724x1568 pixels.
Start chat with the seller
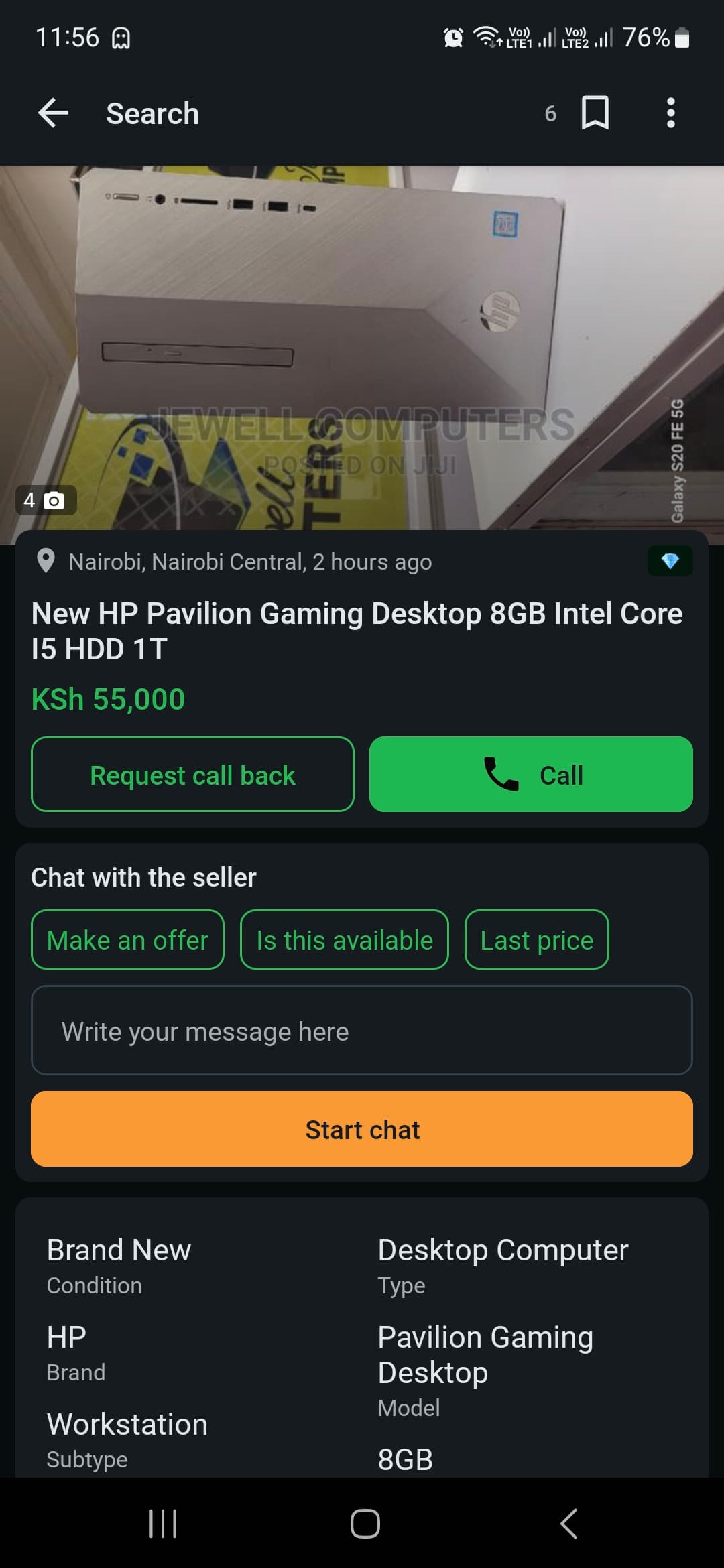(x=362, y=1129)
